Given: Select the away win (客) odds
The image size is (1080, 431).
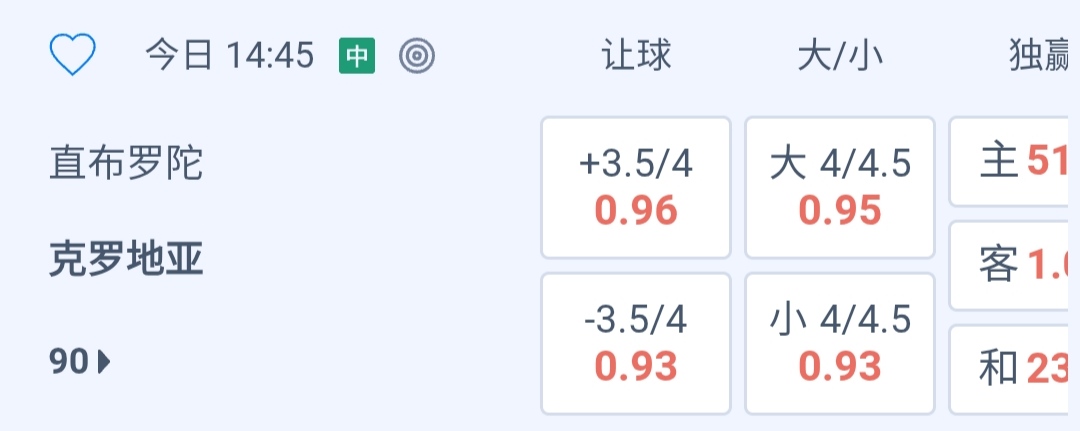Looking at the screenshot, I should [1012, 265].
